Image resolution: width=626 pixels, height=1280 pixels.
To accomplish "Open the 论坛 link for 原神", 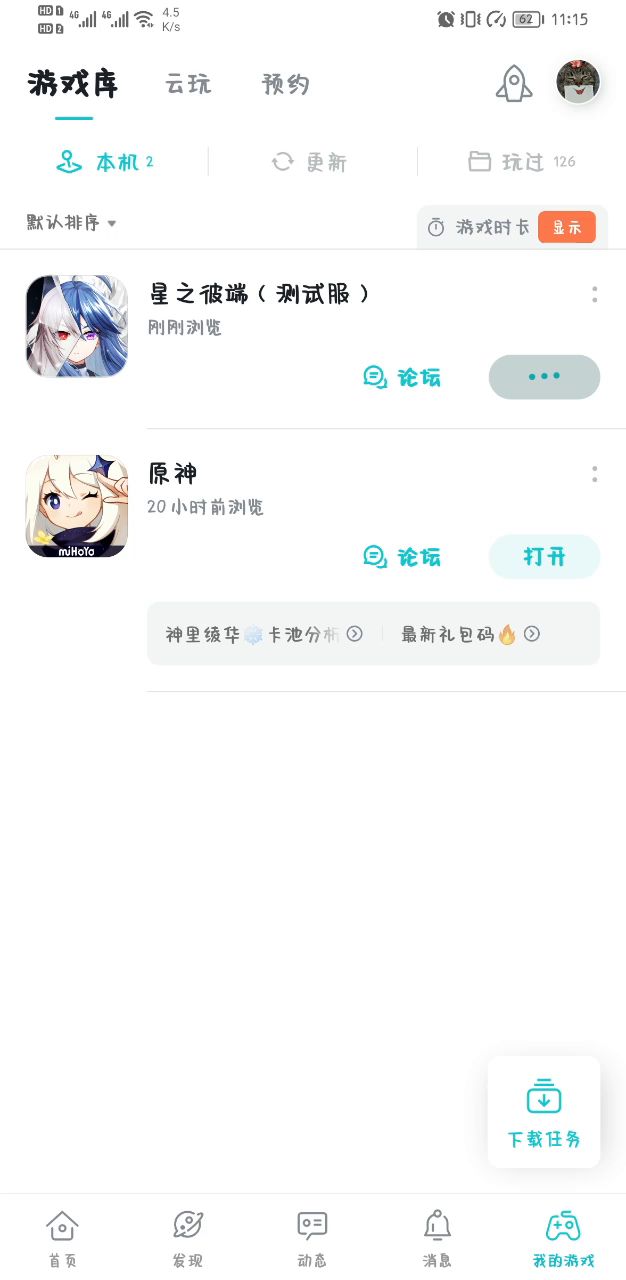I will tap(402, 557).
